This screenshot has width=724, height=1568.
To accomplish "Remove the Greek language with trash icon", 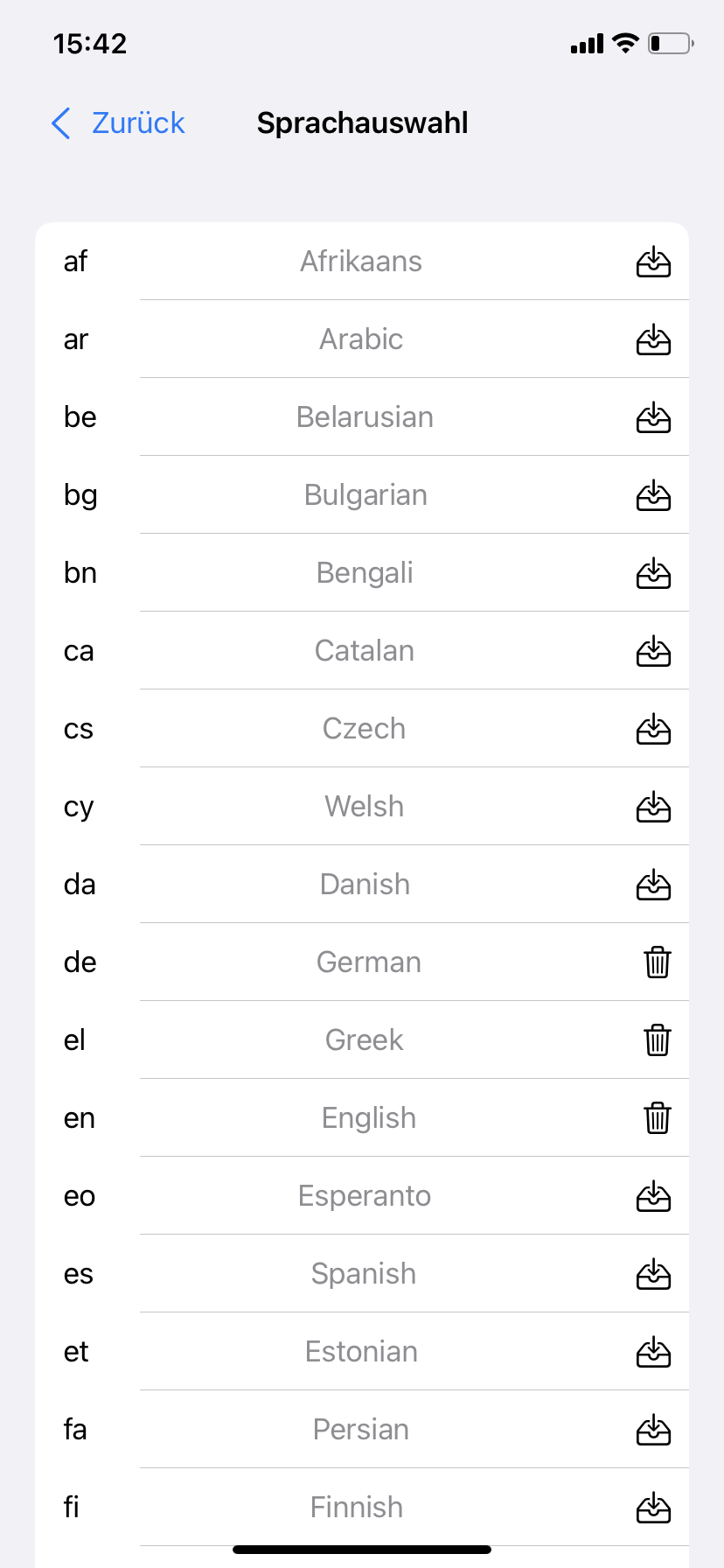I will (x=658, y=1040).
